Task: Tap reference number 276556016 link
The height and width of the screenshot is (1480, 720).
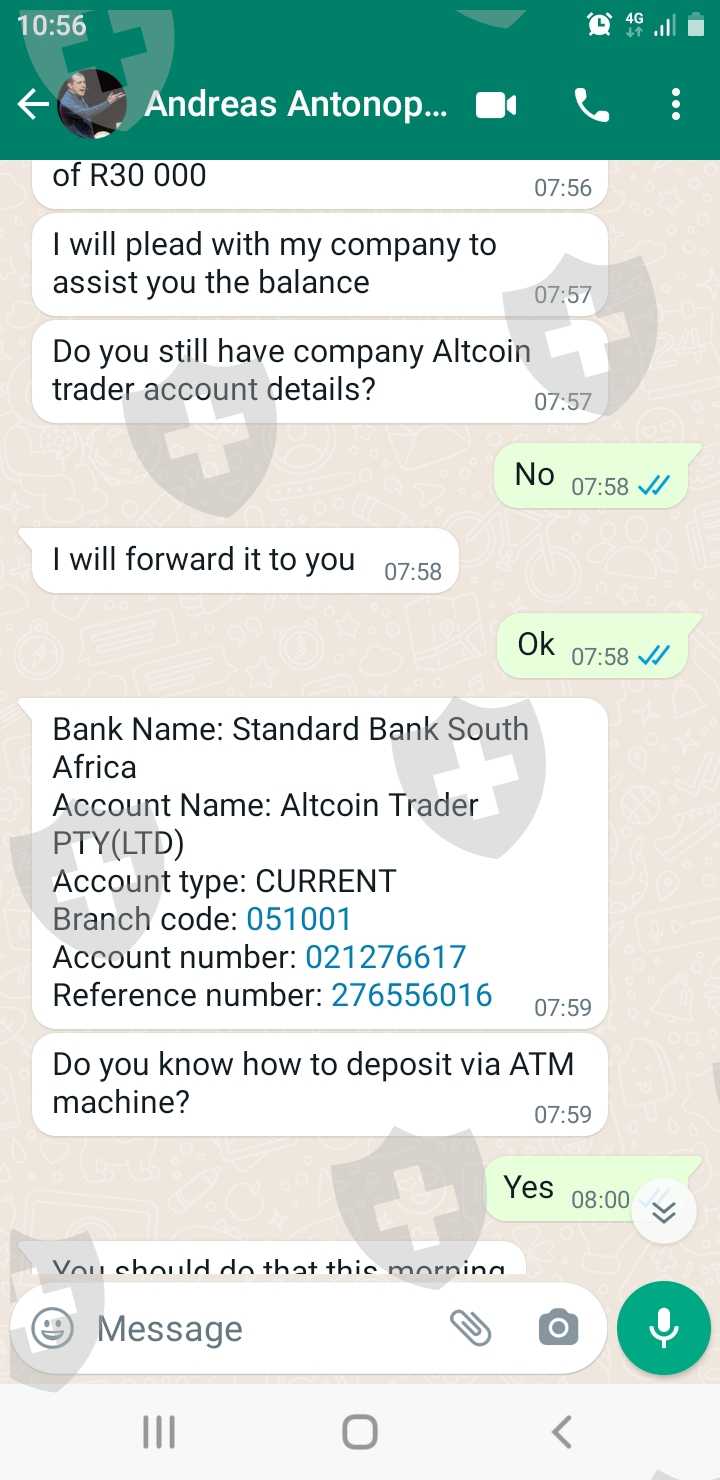Action: pyautogui.click(x=412, y=995)
